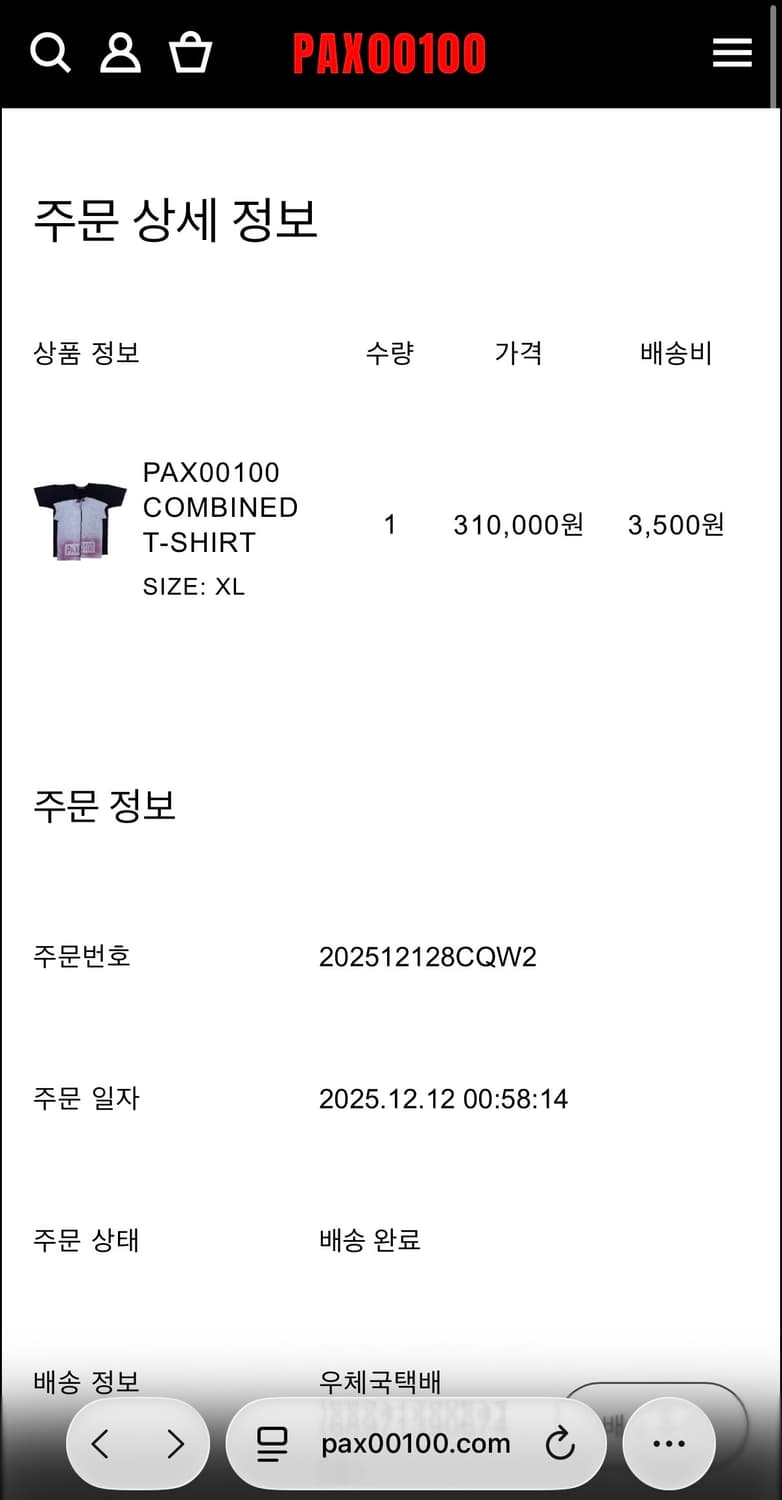
Task: Tap the pax00100.com address bar
Action: pos(413,1443)
